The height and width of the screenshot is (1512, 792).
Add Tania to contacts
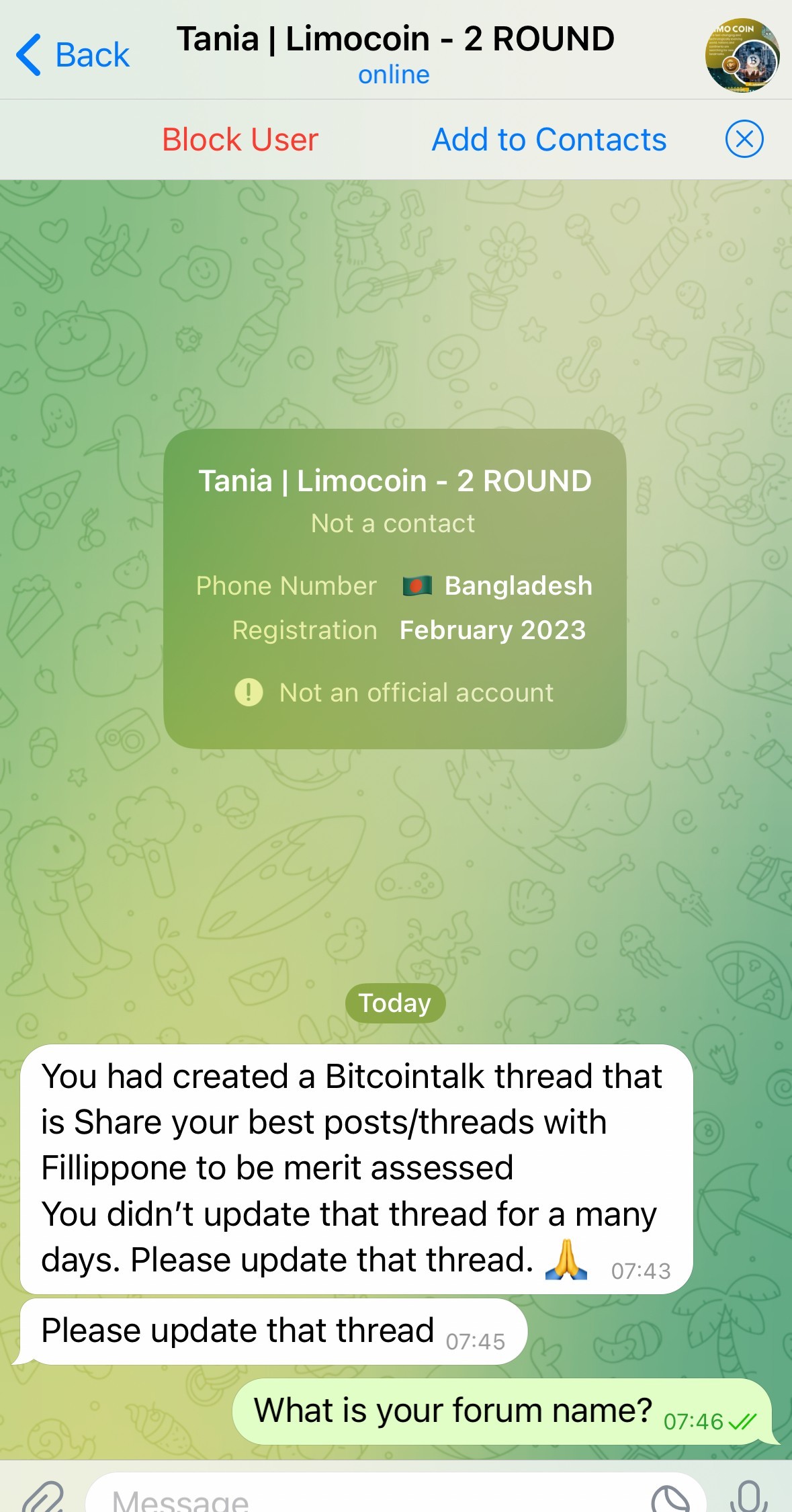coord(548,140)
